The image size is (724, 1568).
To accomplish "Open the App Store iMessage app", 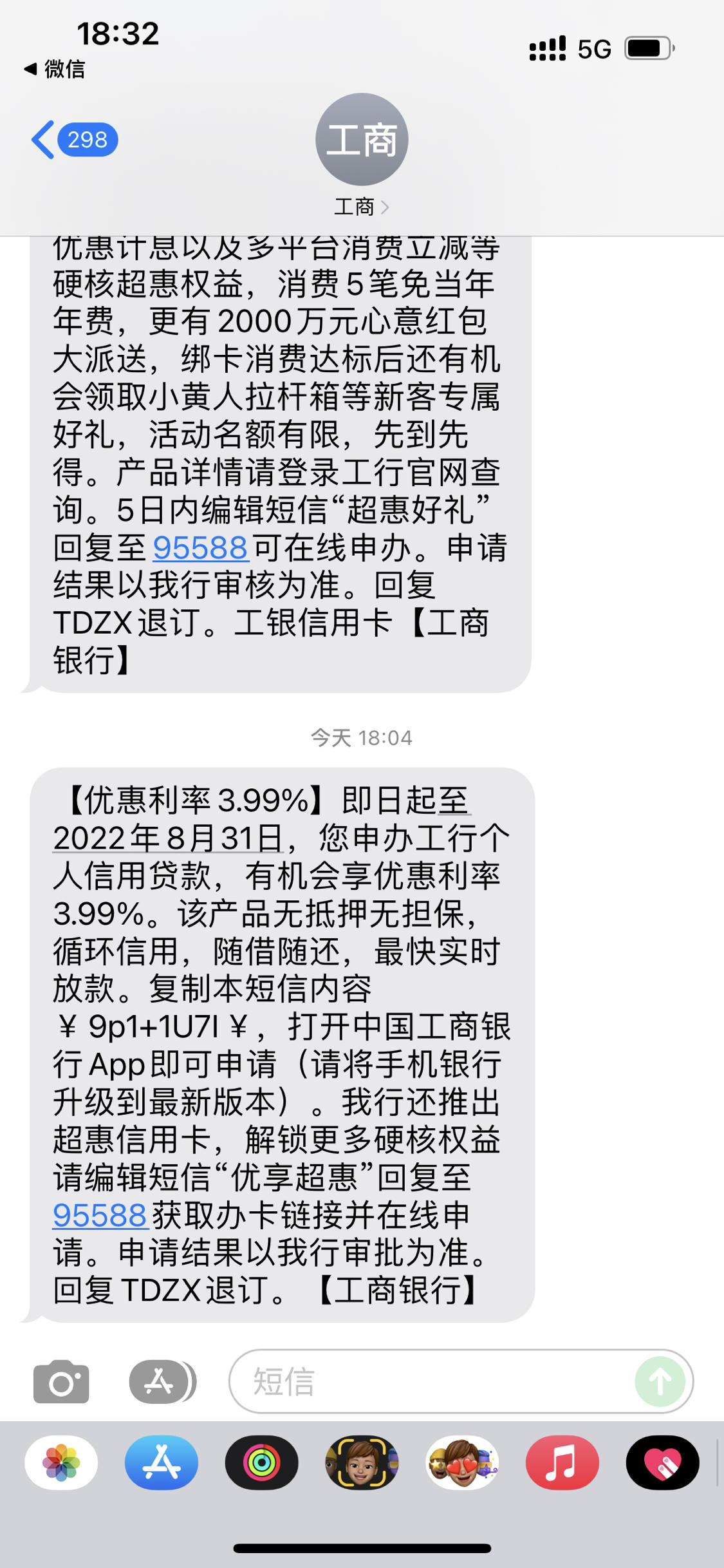I will coord(161,1463).
